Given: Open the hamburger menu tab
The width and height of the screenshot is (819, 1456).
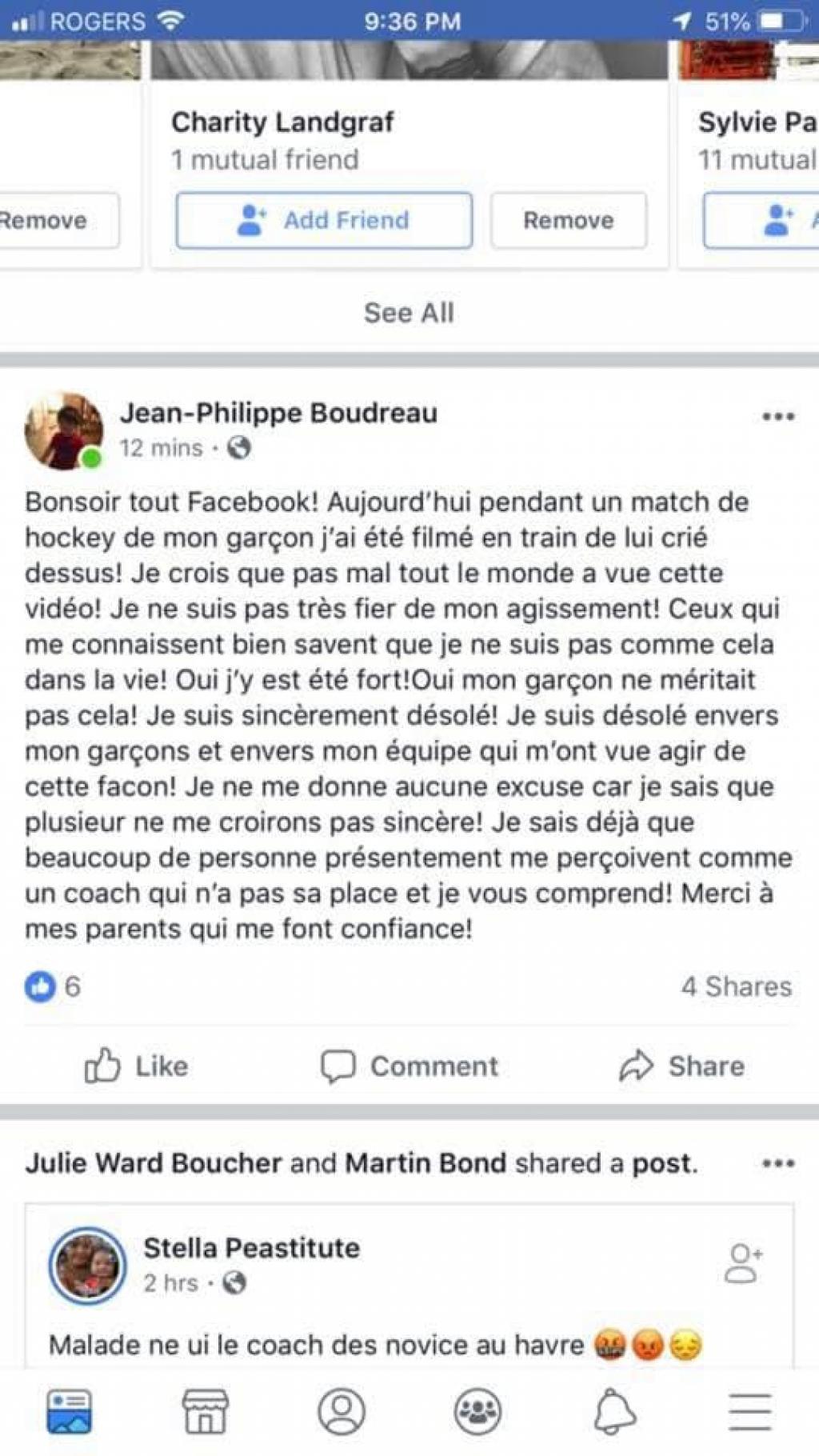Looking at the screenshot, I should 750,1412.
